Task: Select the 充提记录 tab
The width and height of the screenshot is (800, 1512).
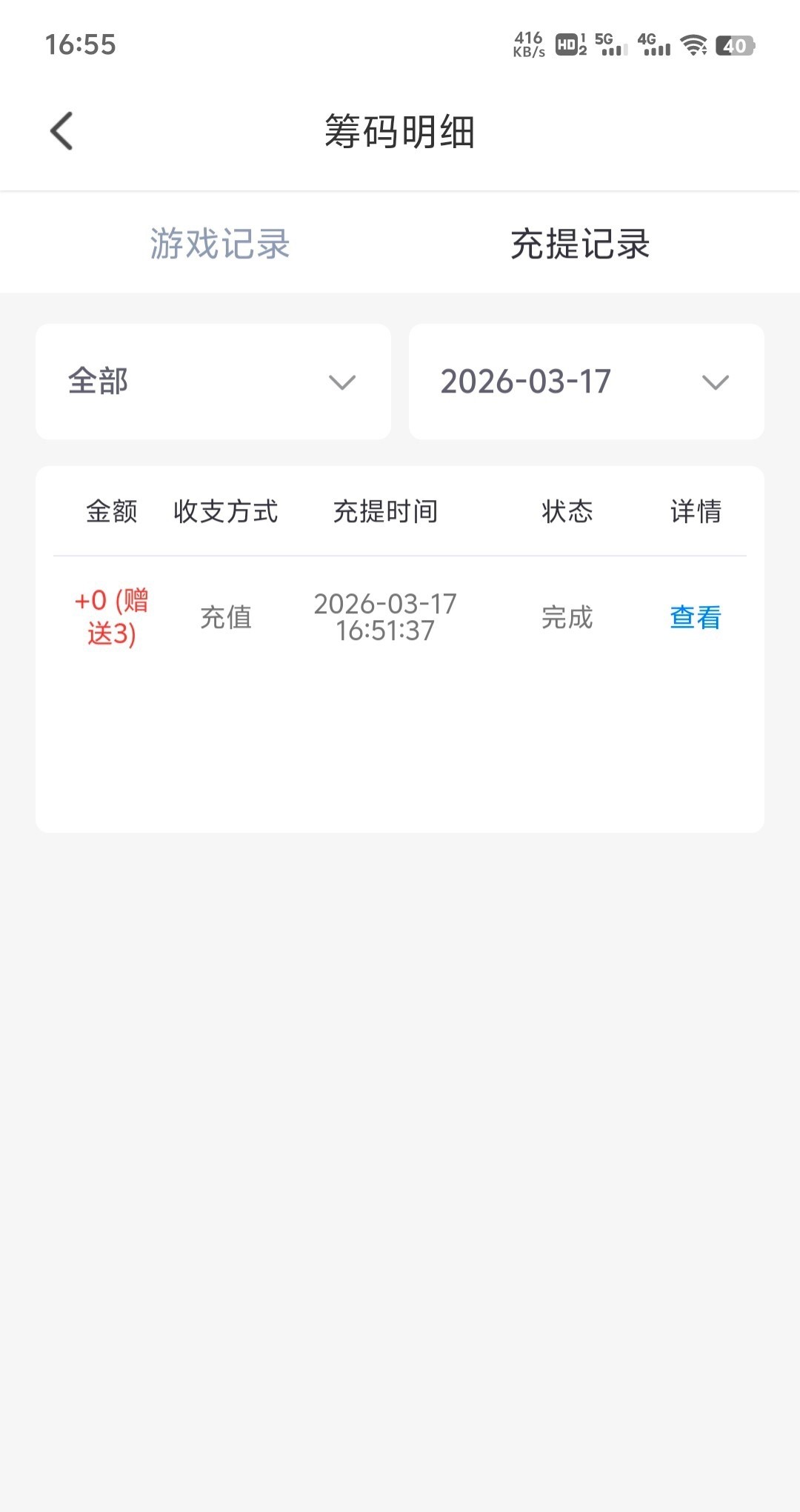Action: (x=580, y=244)
